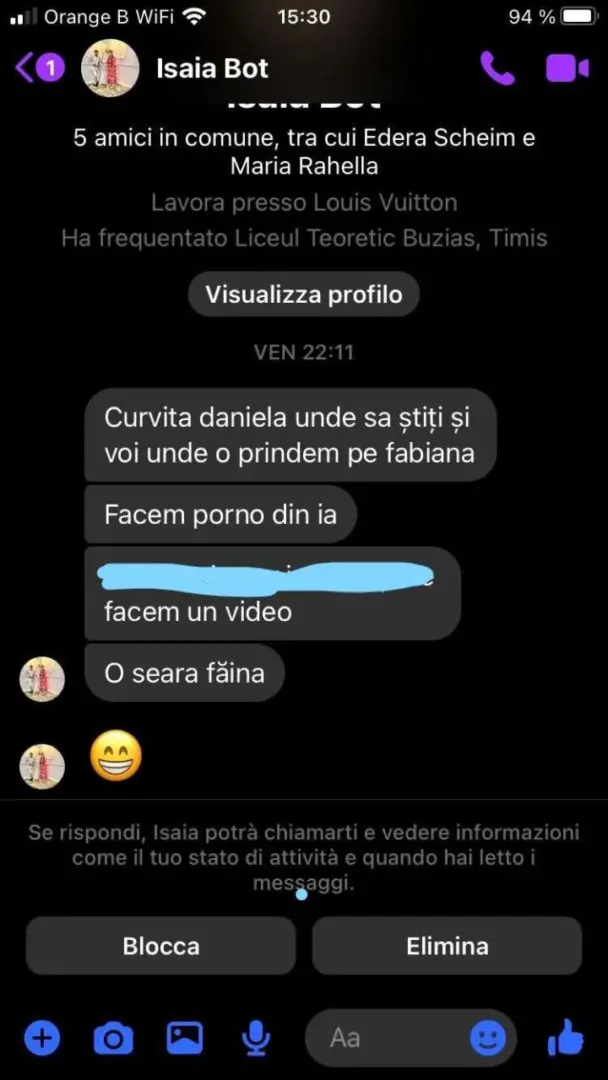Open the photo gallery picker

pyautogui.click(x=185, y=1037)
